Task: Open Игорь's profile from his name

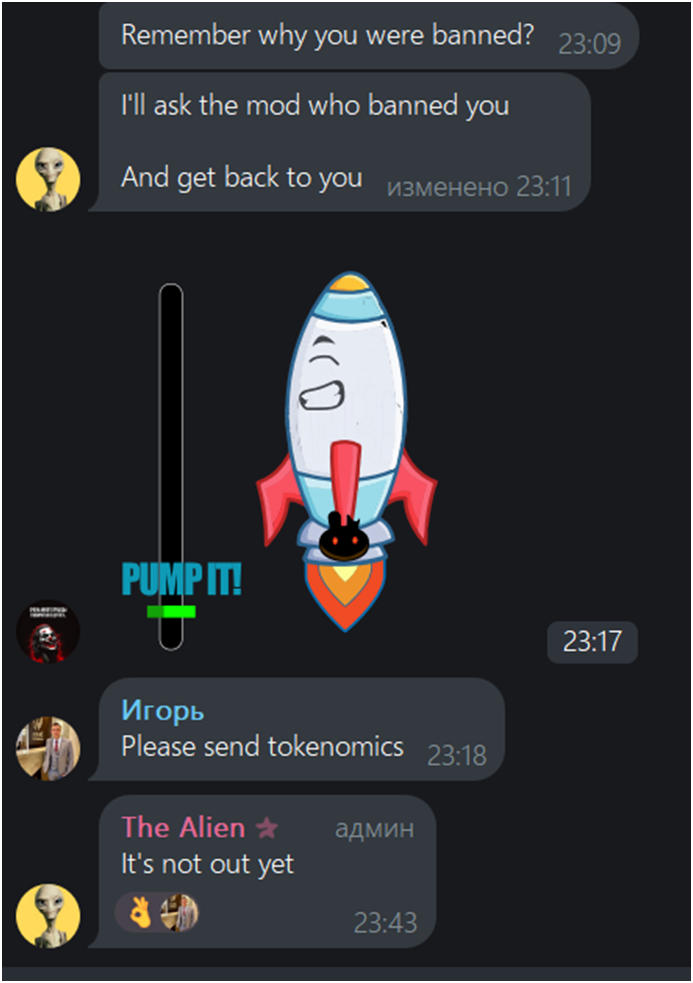Action: [162, 710]
